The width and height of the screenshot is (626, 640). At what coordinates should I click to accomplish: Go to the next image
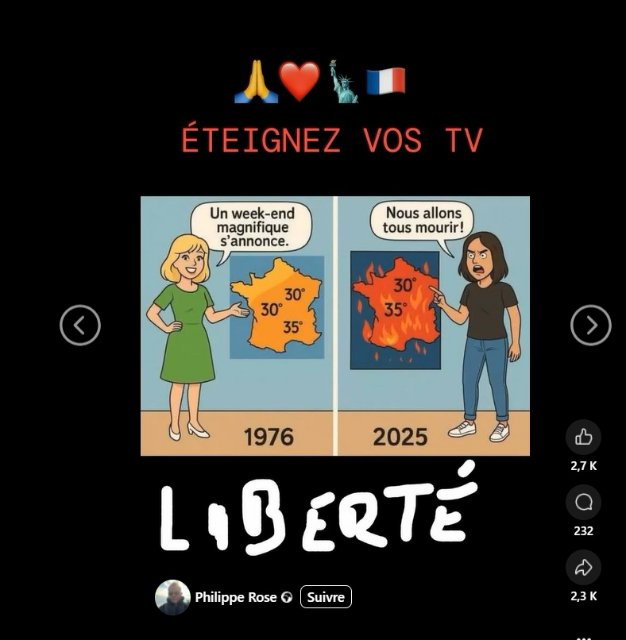[x=590, y=325]
